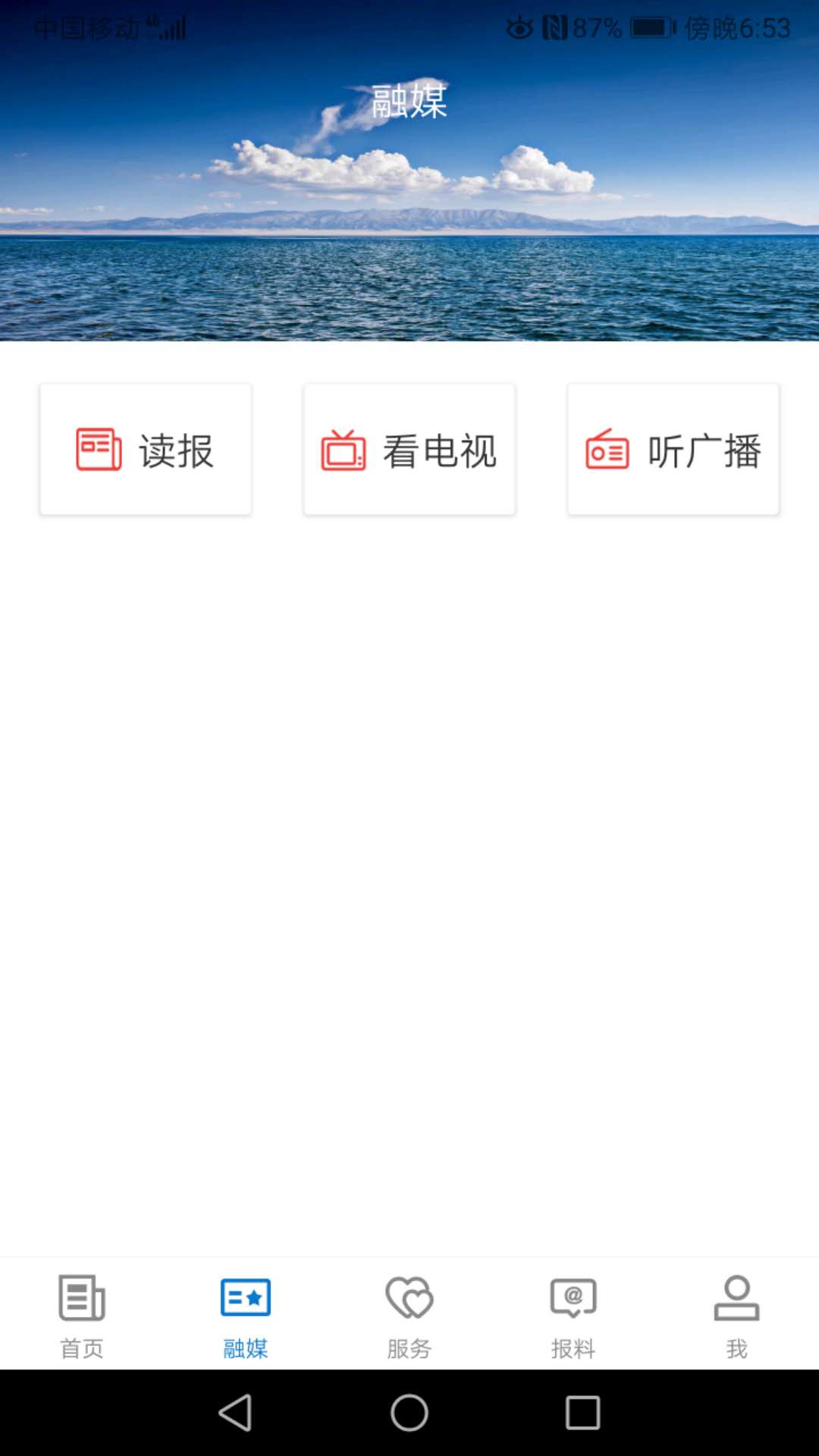Tap the system home button
Viewport: 819px width, 1456px height.
409,1413
